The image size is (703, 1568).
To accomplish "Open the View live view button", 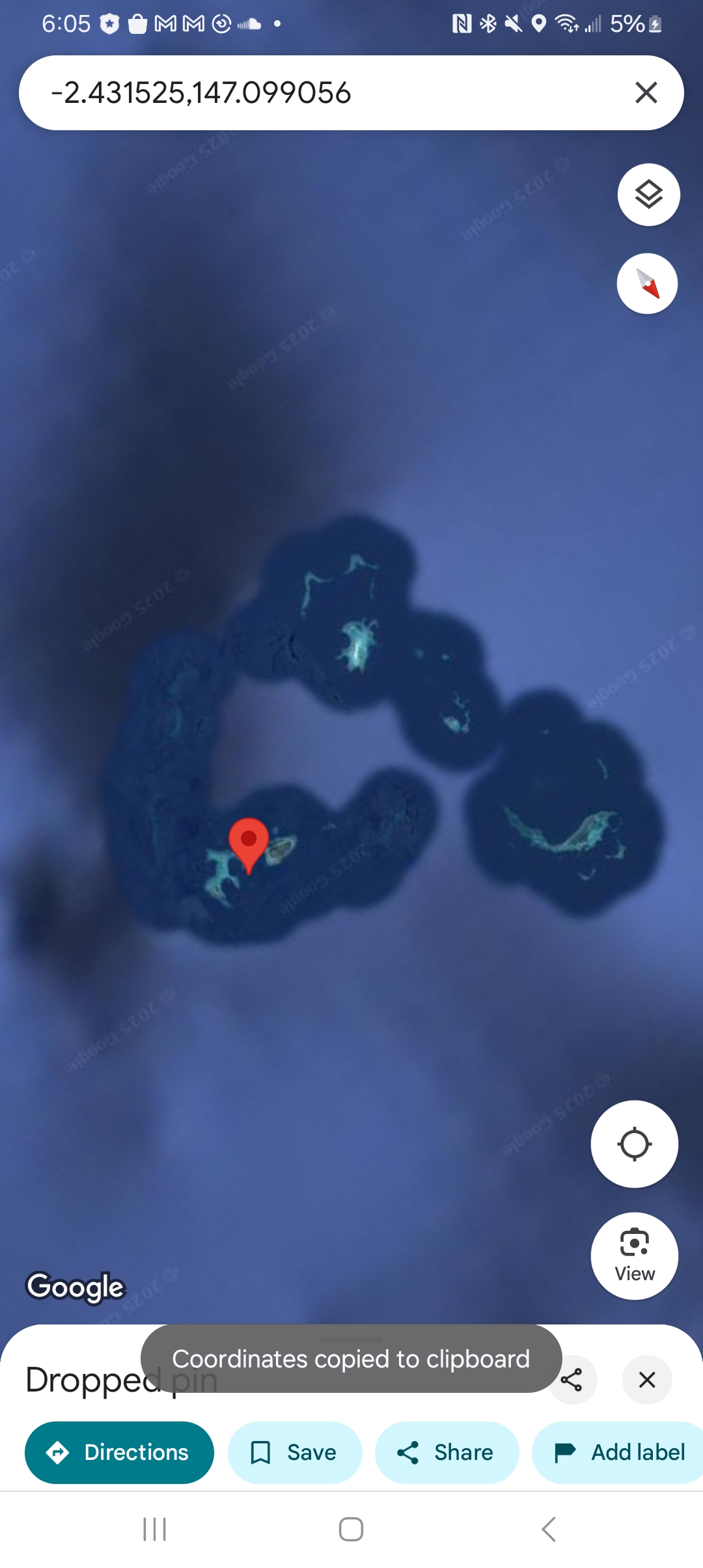I will [634, 1256].
